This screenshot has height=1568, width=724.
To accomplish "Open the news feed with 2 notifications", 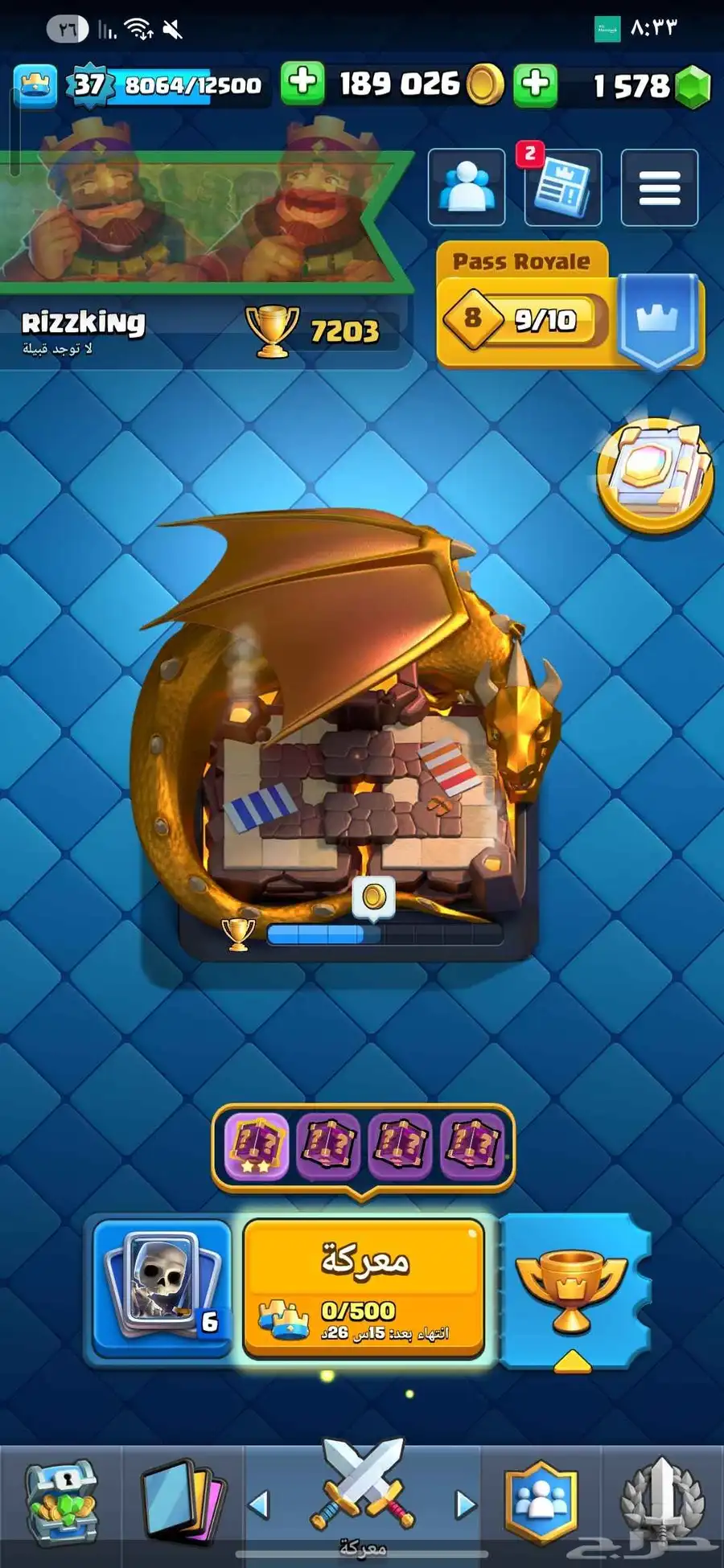I will point(563,188).
